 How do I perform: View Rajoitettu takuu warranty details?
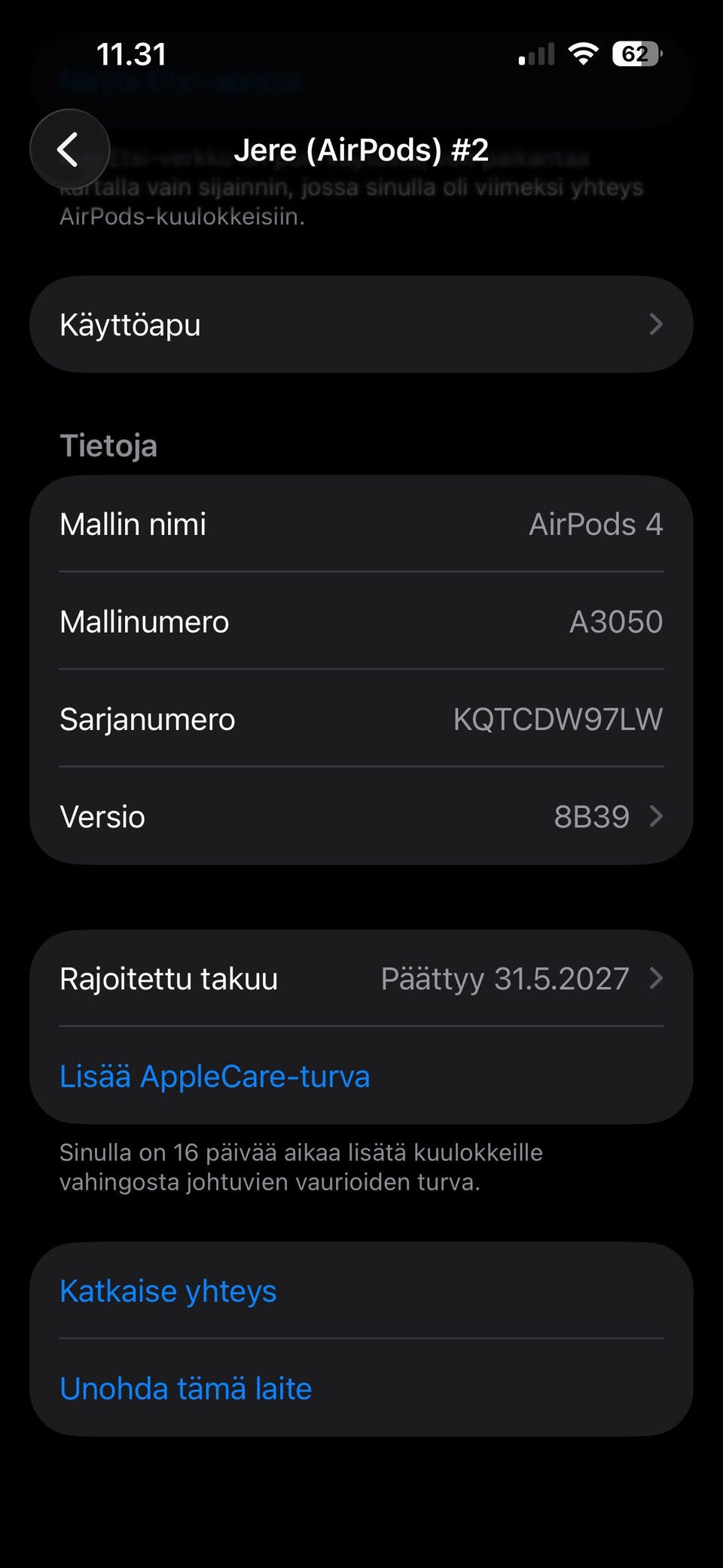pyautogui.click(x=361, y=978)
